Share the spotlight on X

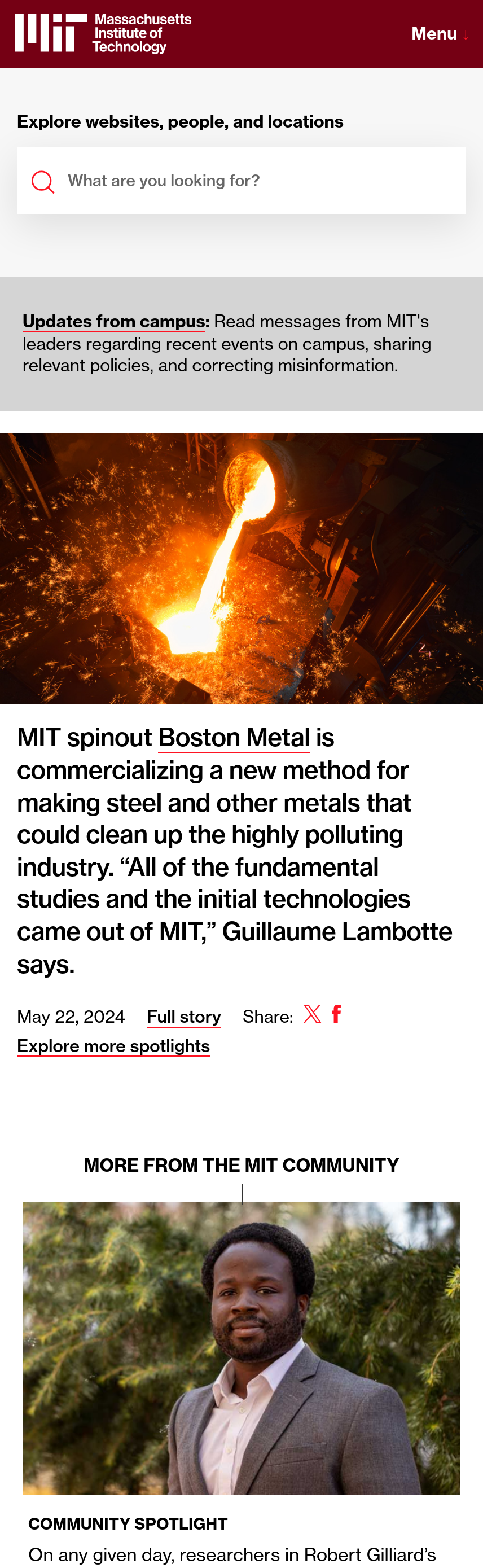click(x=312, y=1014)
